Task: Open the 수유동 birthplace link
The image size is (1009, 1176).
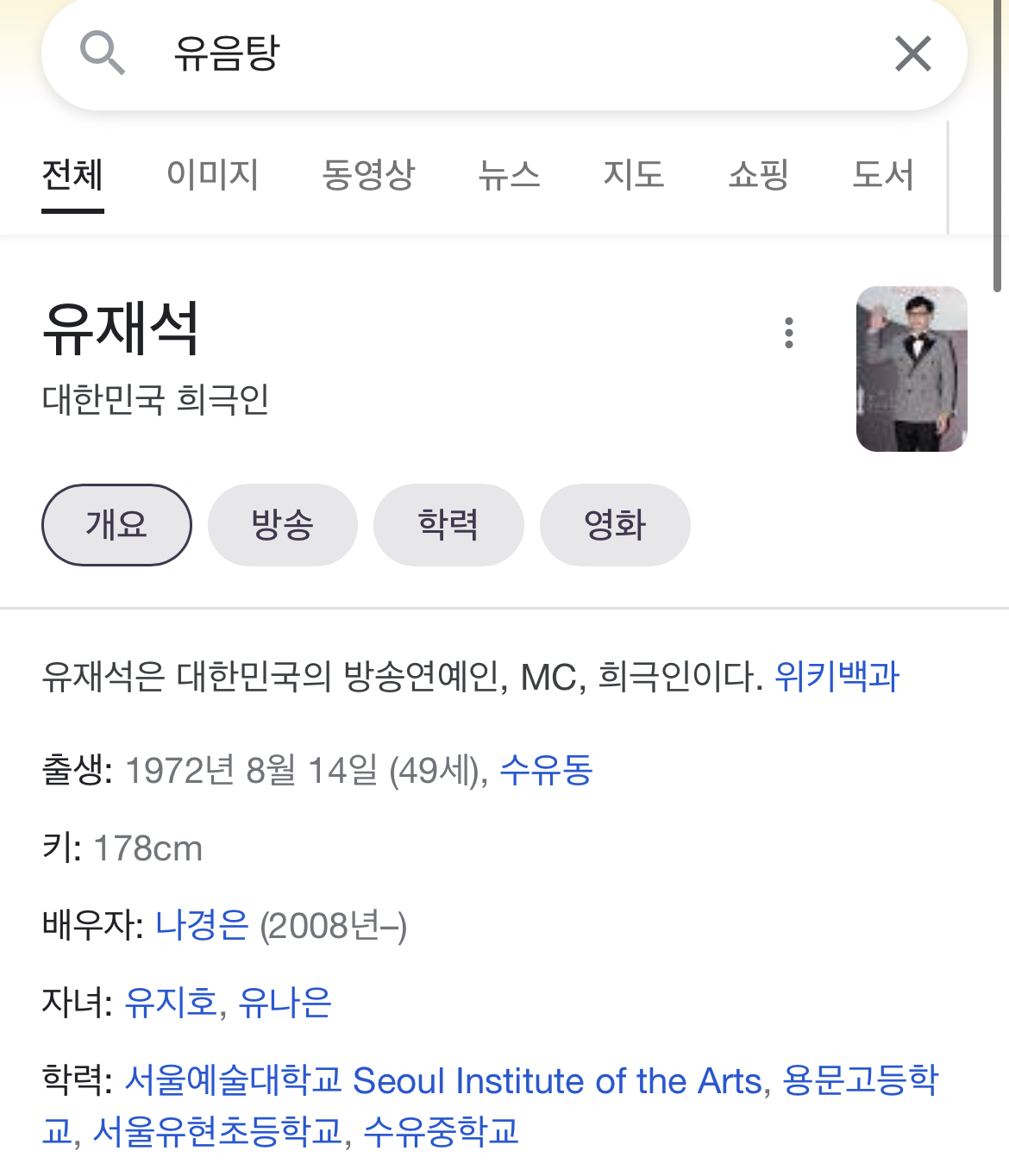Action: point(546,770)
